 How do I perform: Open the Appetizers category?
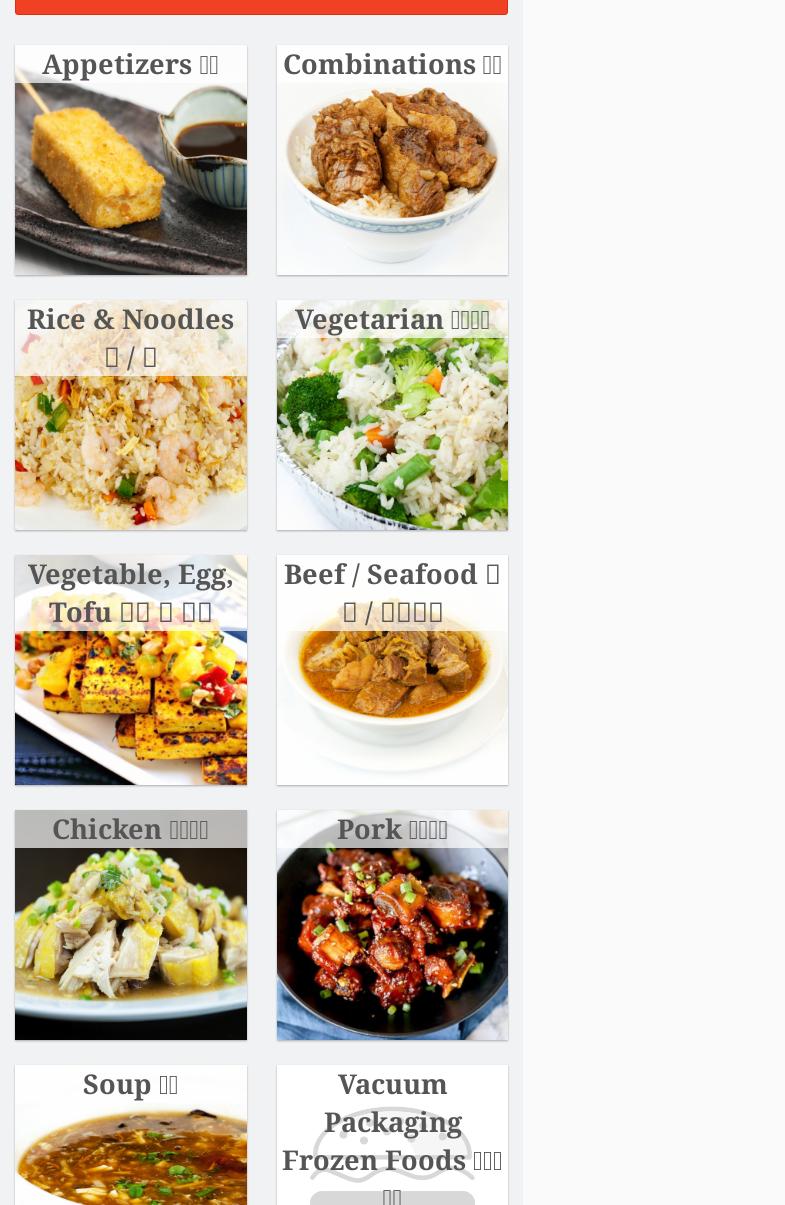pos(131,160)
